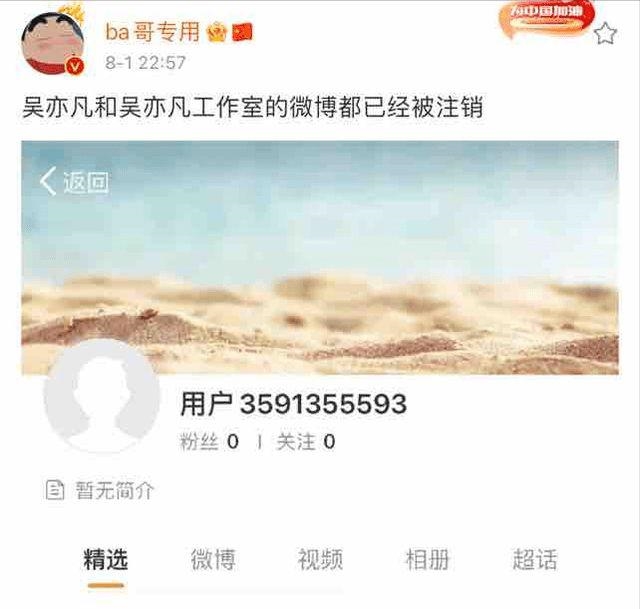Open the ba哥专用 username link
The height and width of the screenshot is (609, 640).
(153, 32)
